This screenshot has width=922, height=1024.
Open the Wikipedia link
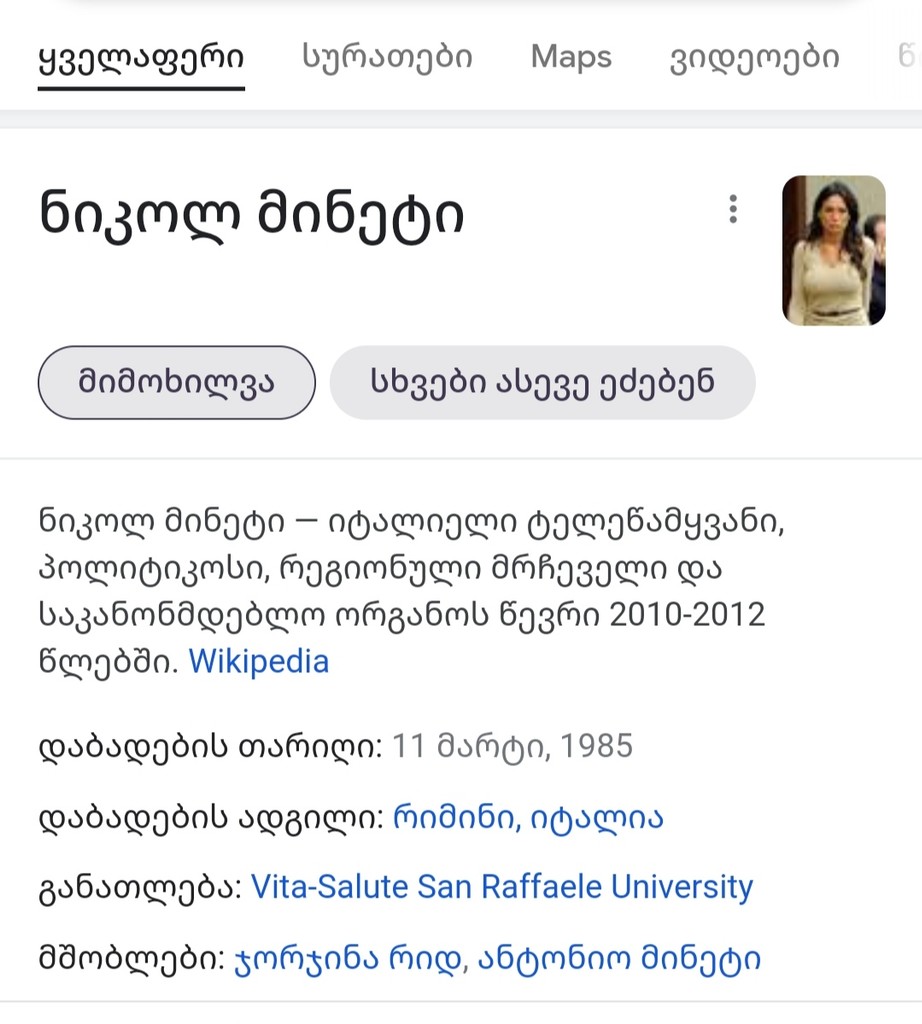(x=258, y=661)
